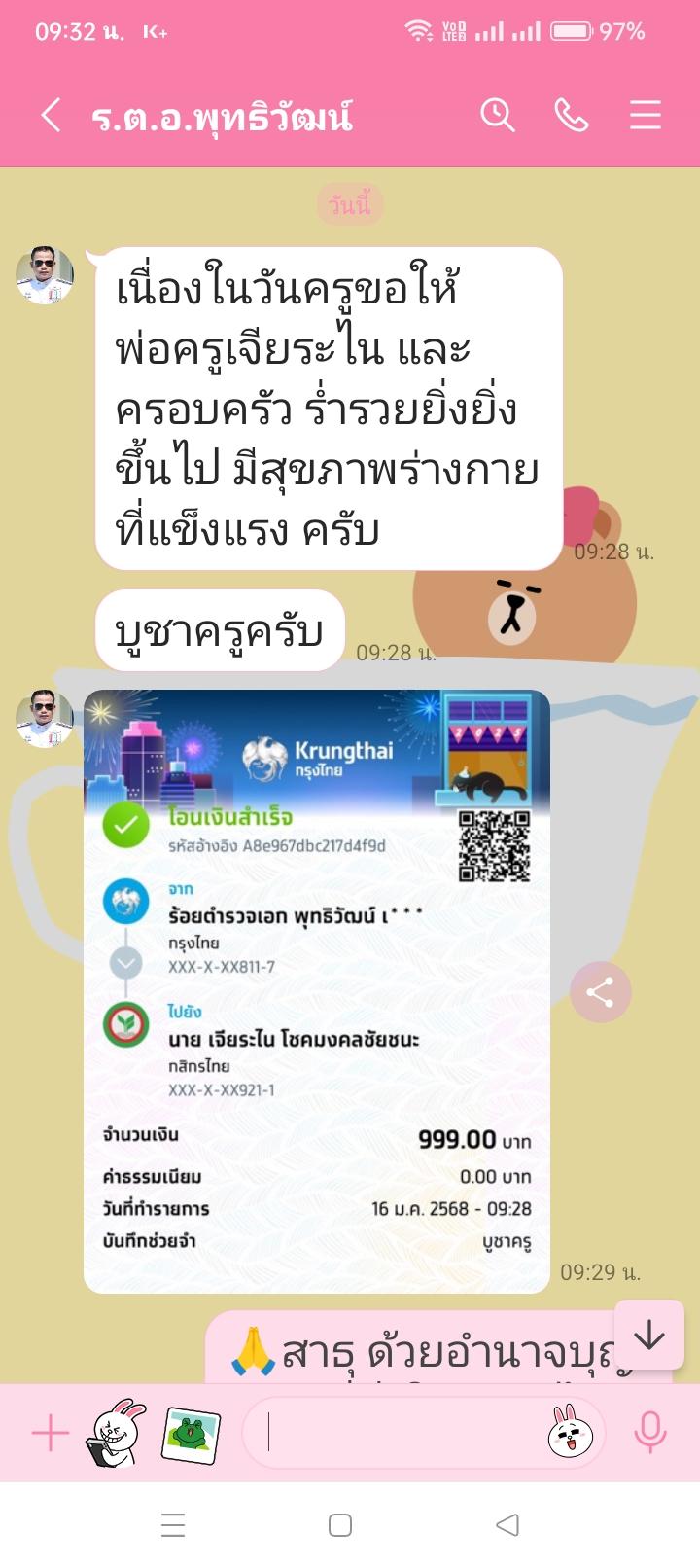
Task: Search within this chat
Action: 497,116
